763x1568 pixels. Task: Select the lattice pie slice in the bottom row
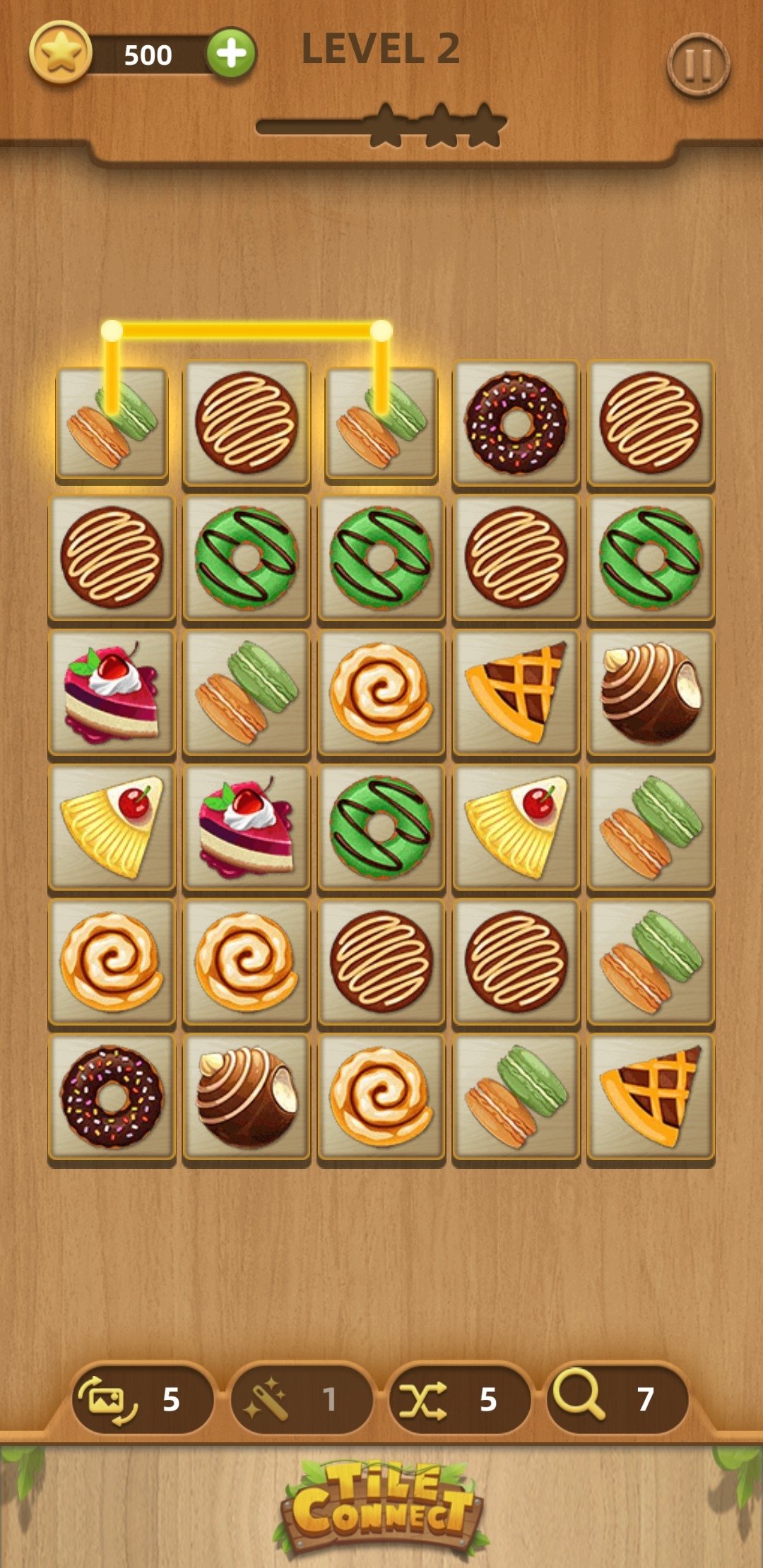(x=651, y=1097)
